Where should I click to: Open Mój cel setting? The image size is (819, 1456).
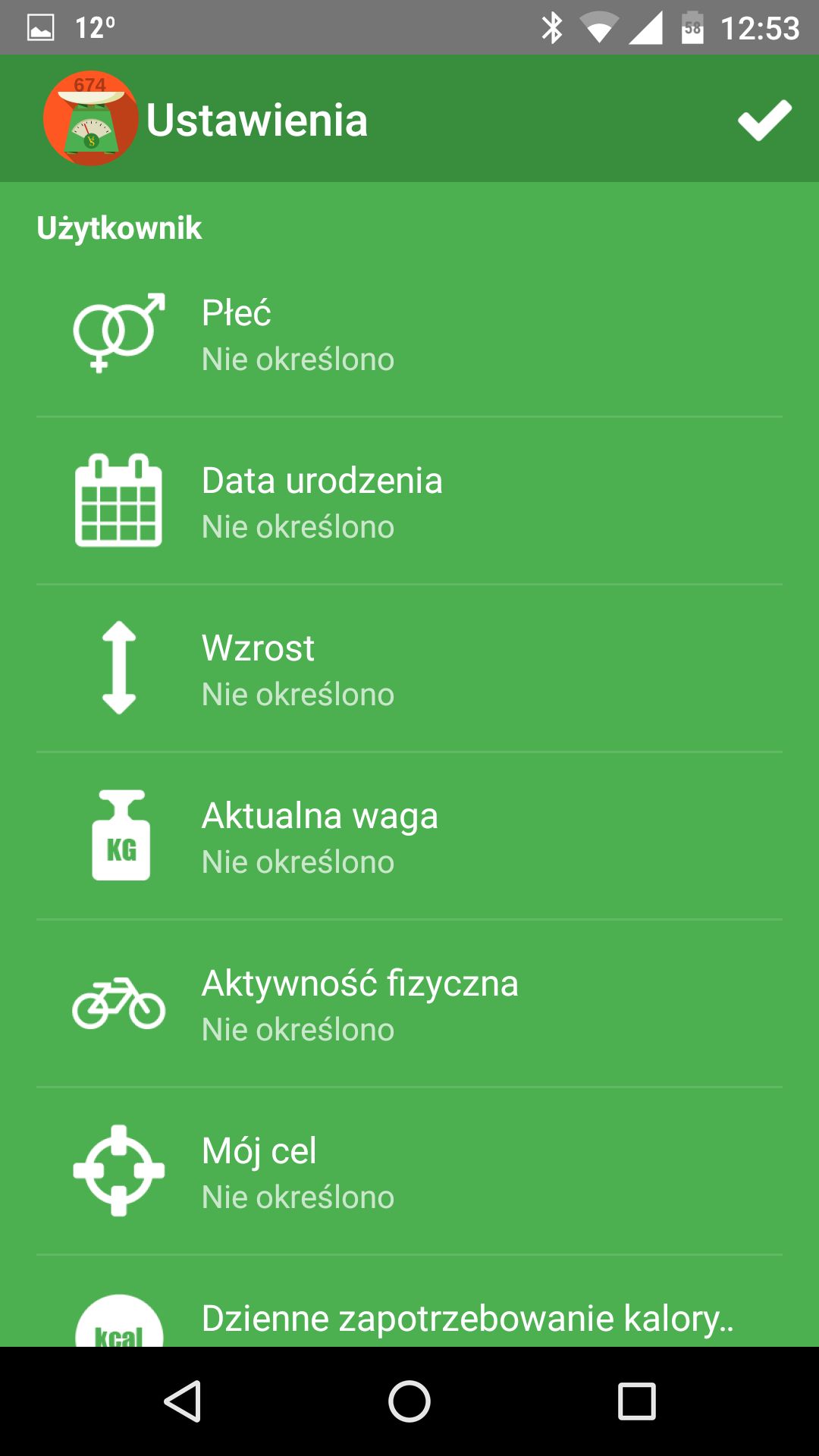[x=409, y=1172]
